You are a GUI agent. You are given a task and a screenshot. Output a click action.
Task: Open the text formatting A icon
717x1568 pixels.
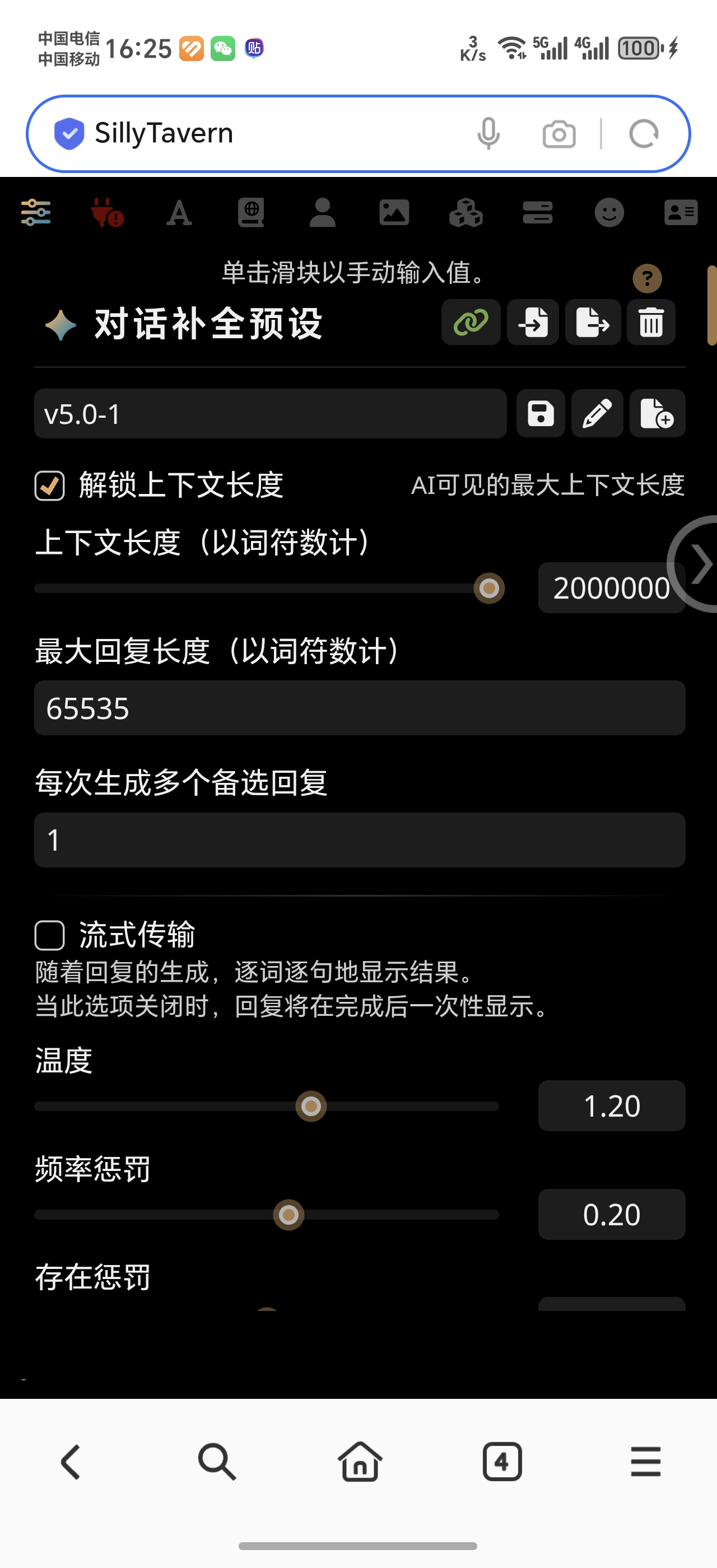click(179, 213)
